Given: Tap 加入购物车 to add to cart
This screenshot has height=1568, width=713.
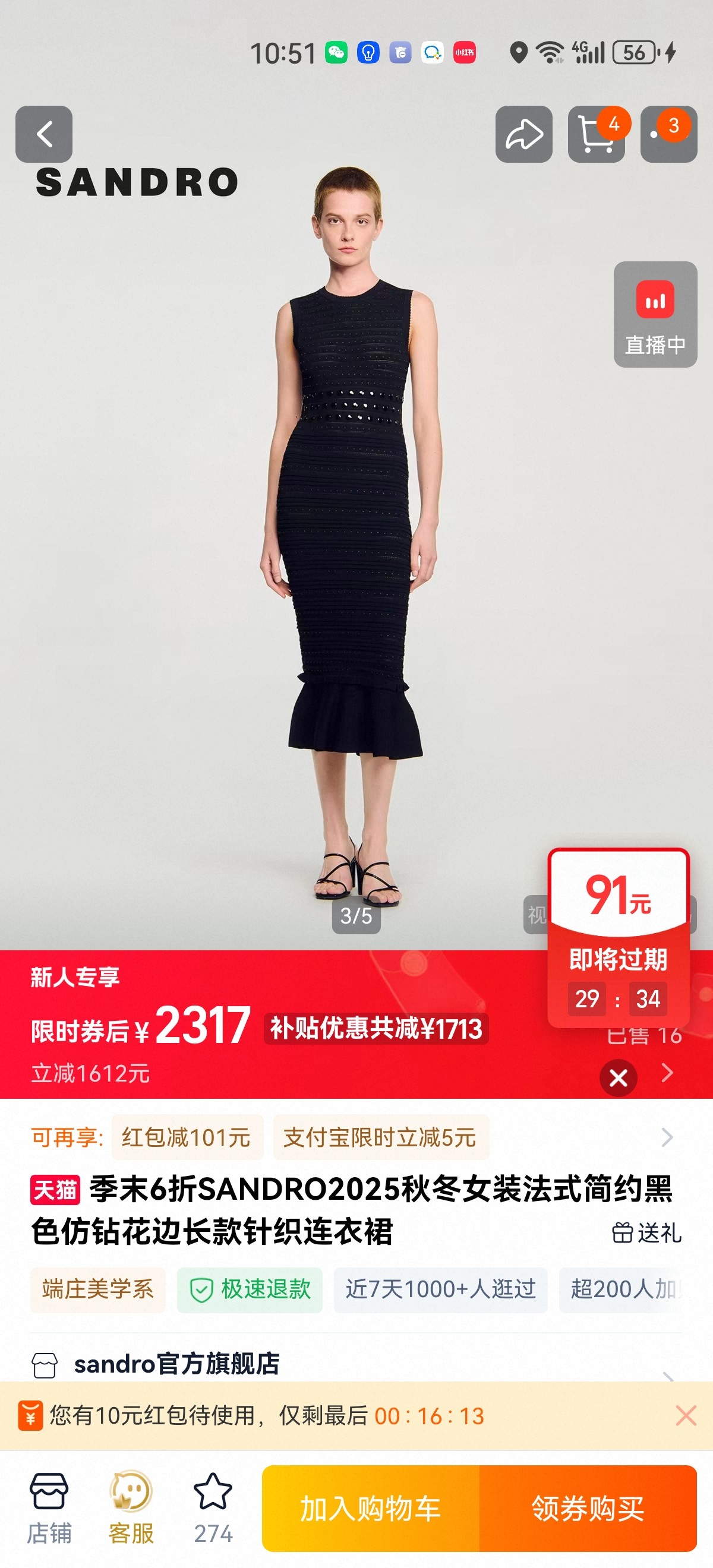Looking at the screenshot, I should 370,1509.
